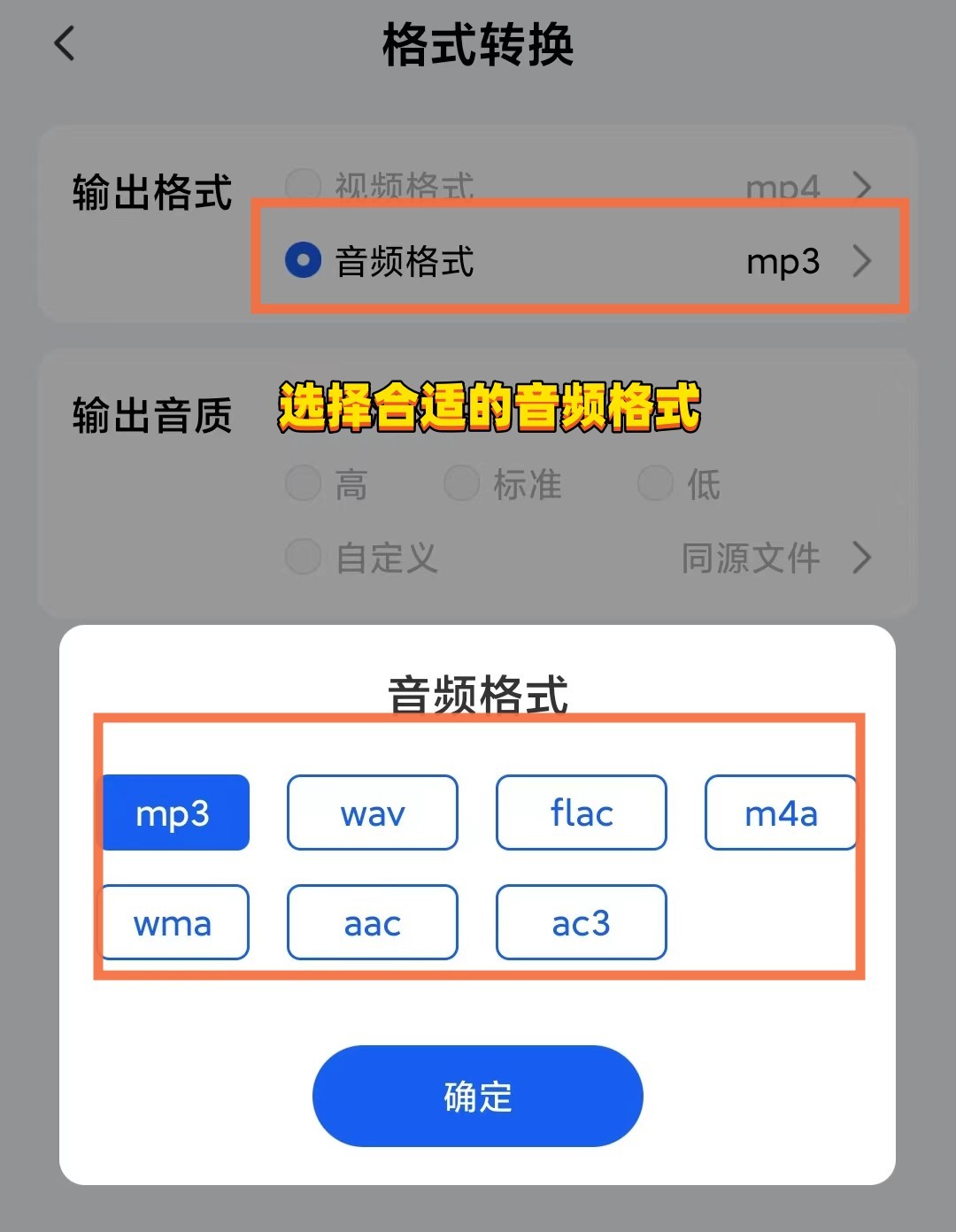Select the 自定义 quality option
The width and height of the screenshot is (956, 1232).
click(304, 557)
